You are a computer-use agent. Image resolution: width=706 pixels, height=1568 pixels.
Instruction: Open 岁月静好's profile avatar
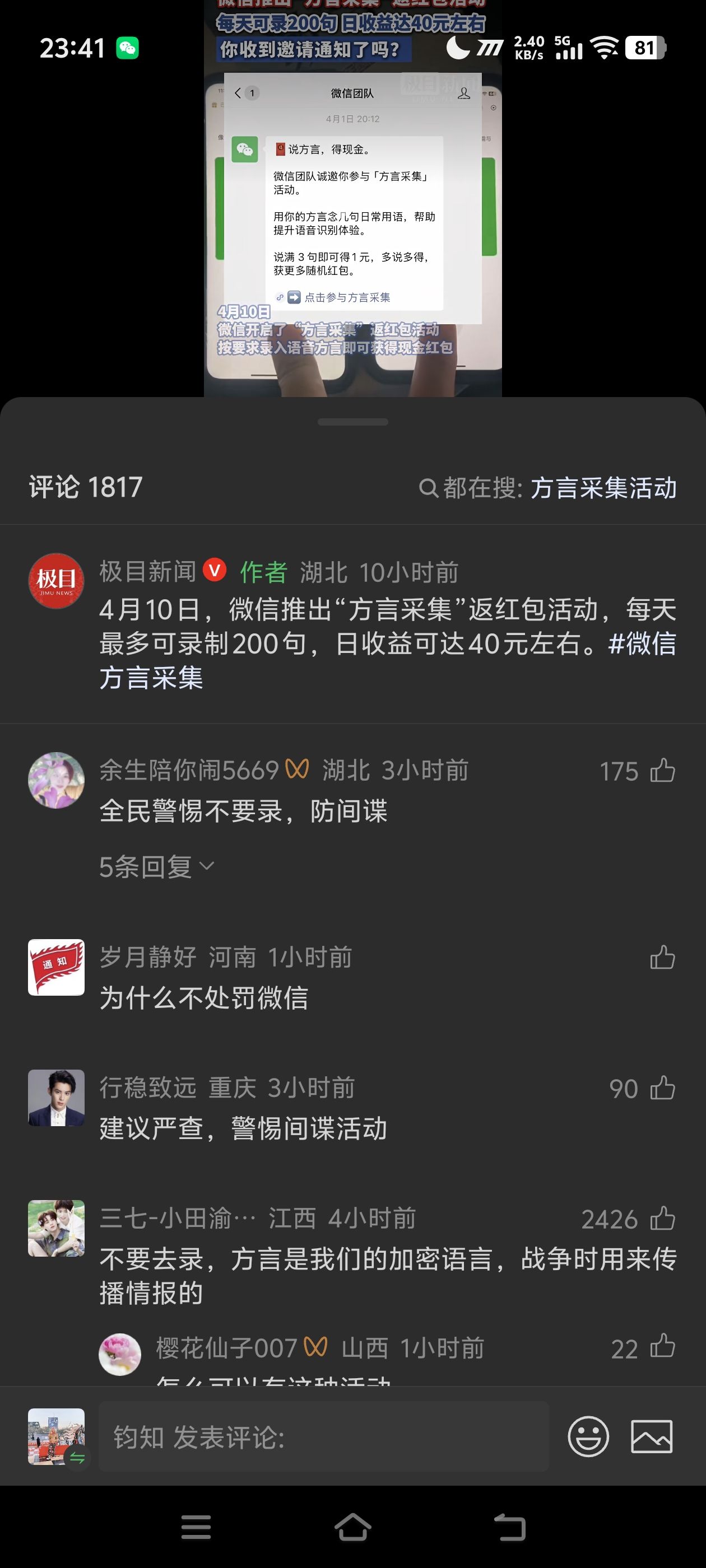(x=56, y=967)
